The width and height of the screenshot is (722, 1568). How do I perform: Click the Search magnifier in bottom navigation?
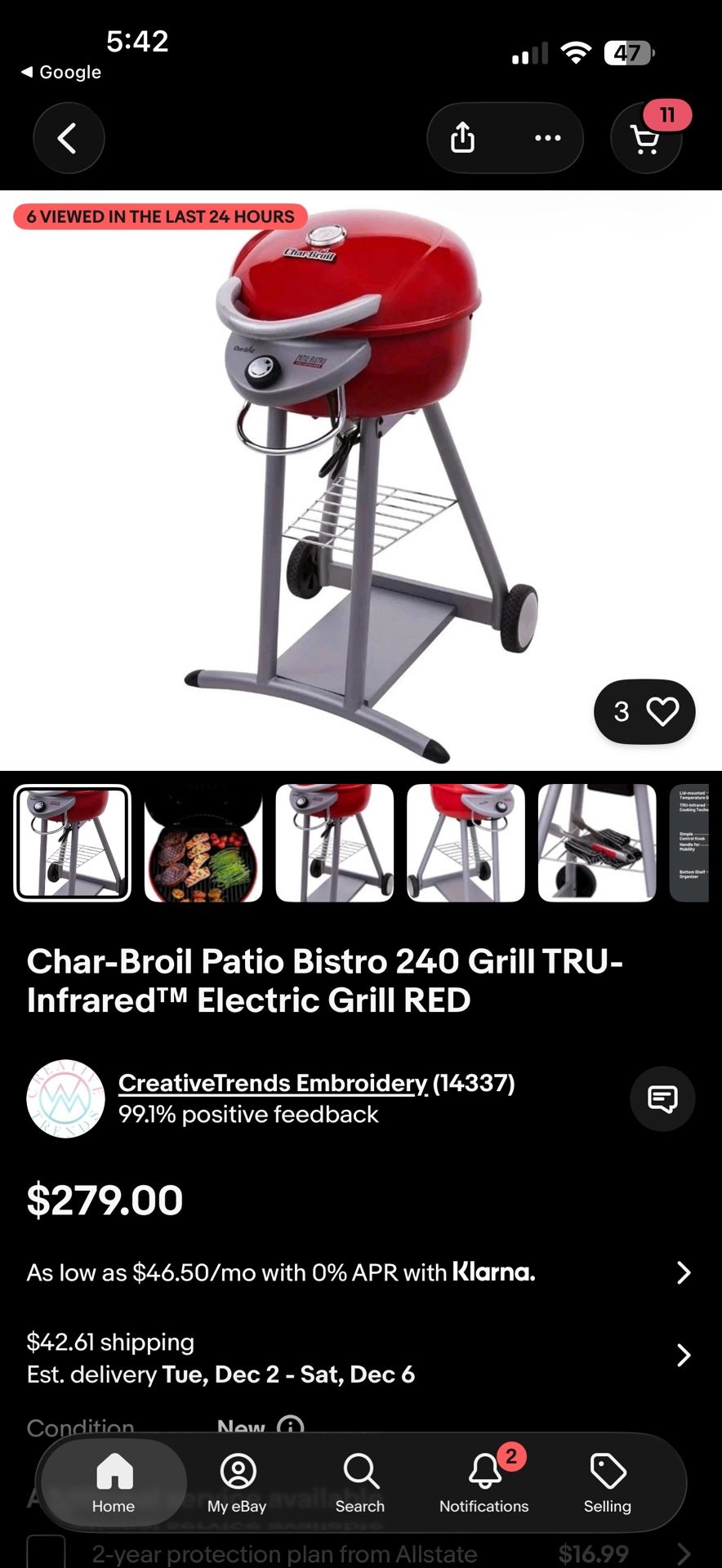point(359,1482)
